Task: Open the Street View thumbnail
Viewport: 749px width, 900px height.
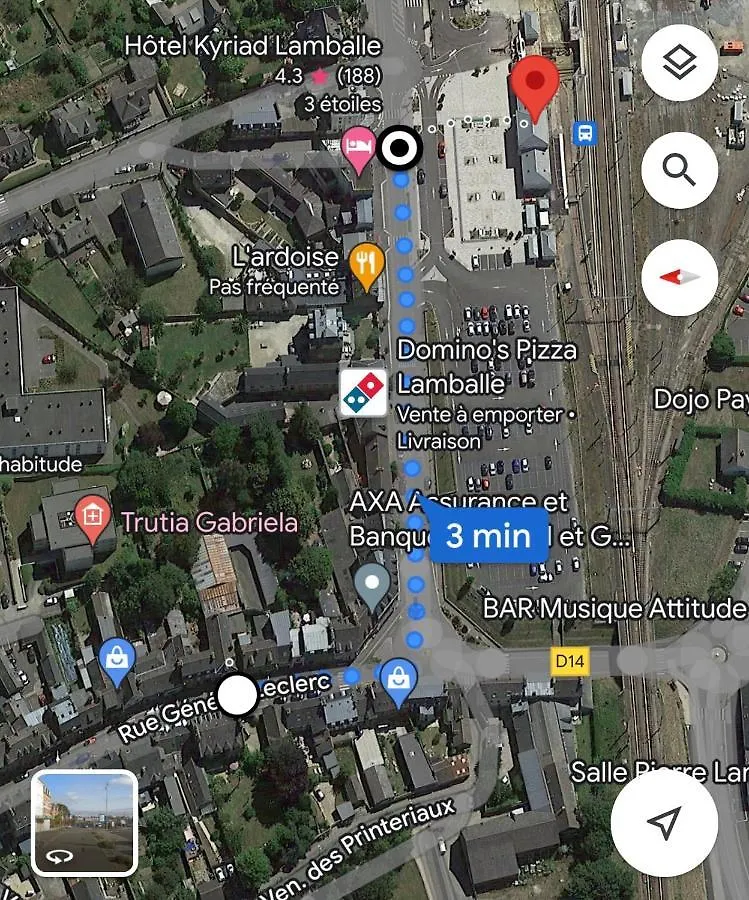Action: tap(84, 822)
